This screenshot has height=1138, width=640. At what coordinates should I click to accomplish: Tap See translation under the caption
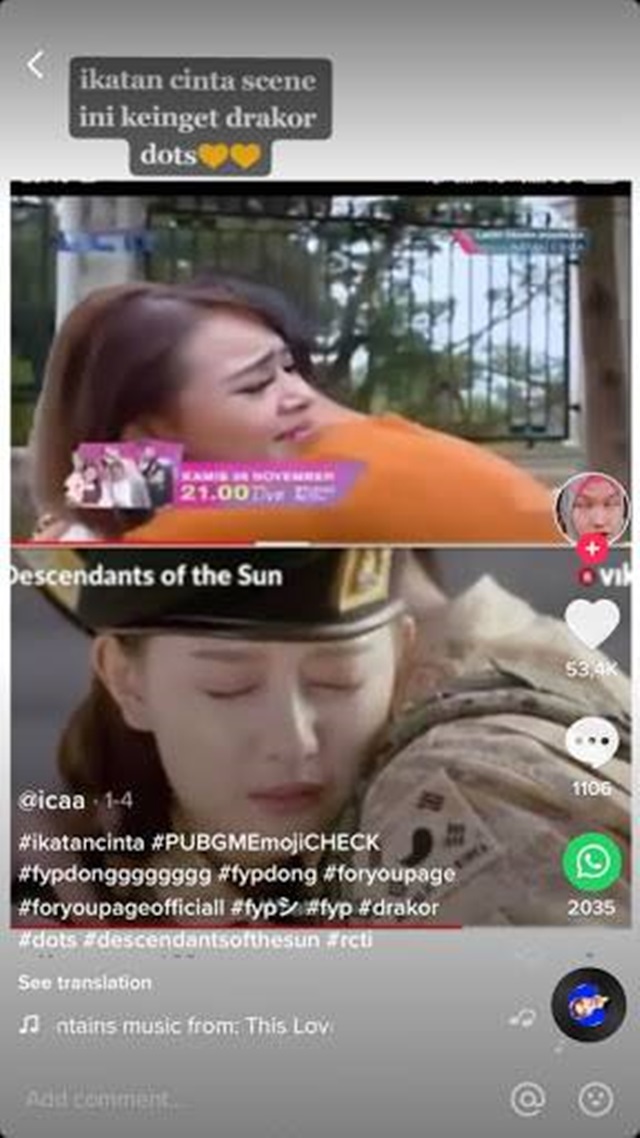click(x=85, y=983)
